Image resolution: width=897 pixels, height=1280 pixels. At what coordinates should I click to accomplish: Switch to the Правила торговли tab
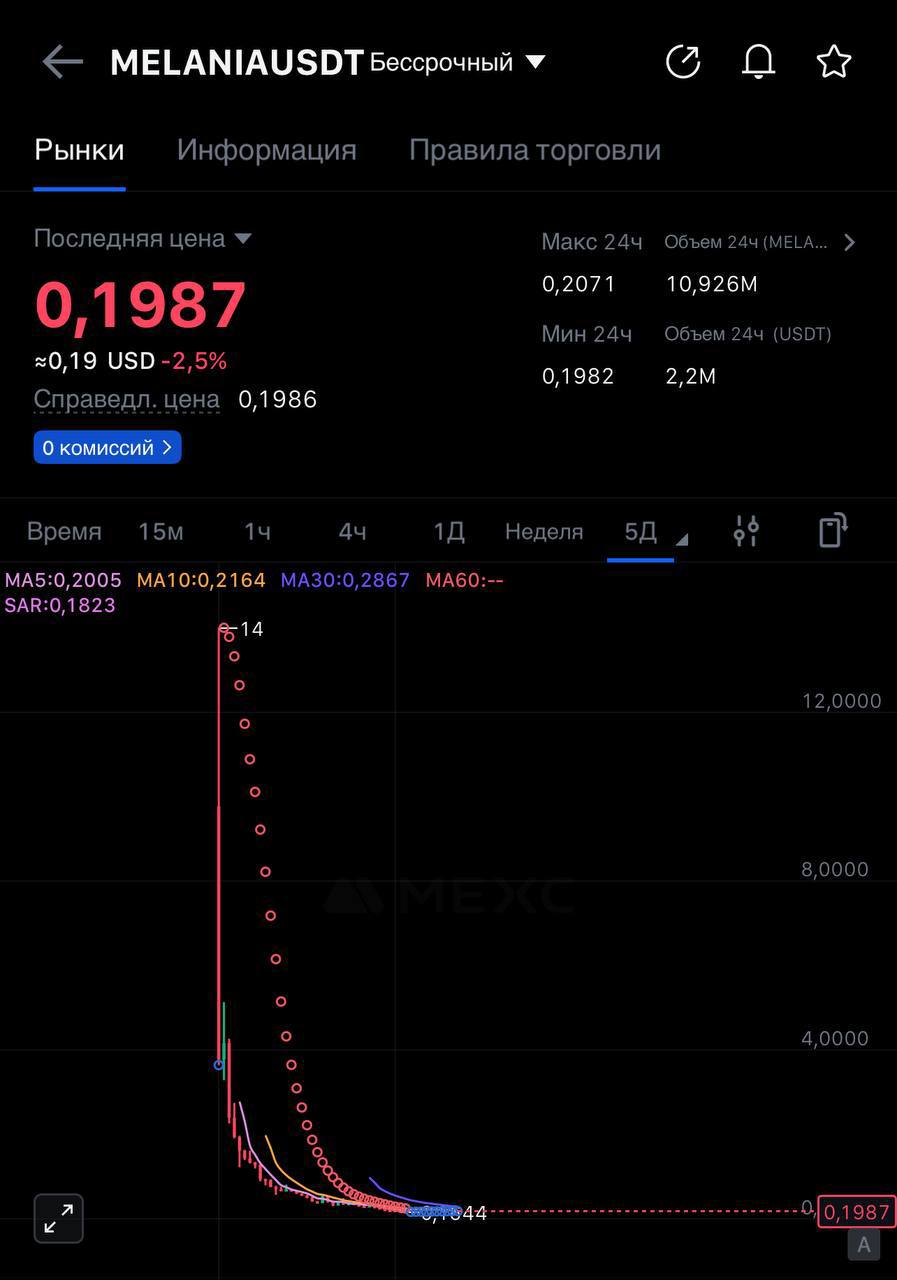535,150
